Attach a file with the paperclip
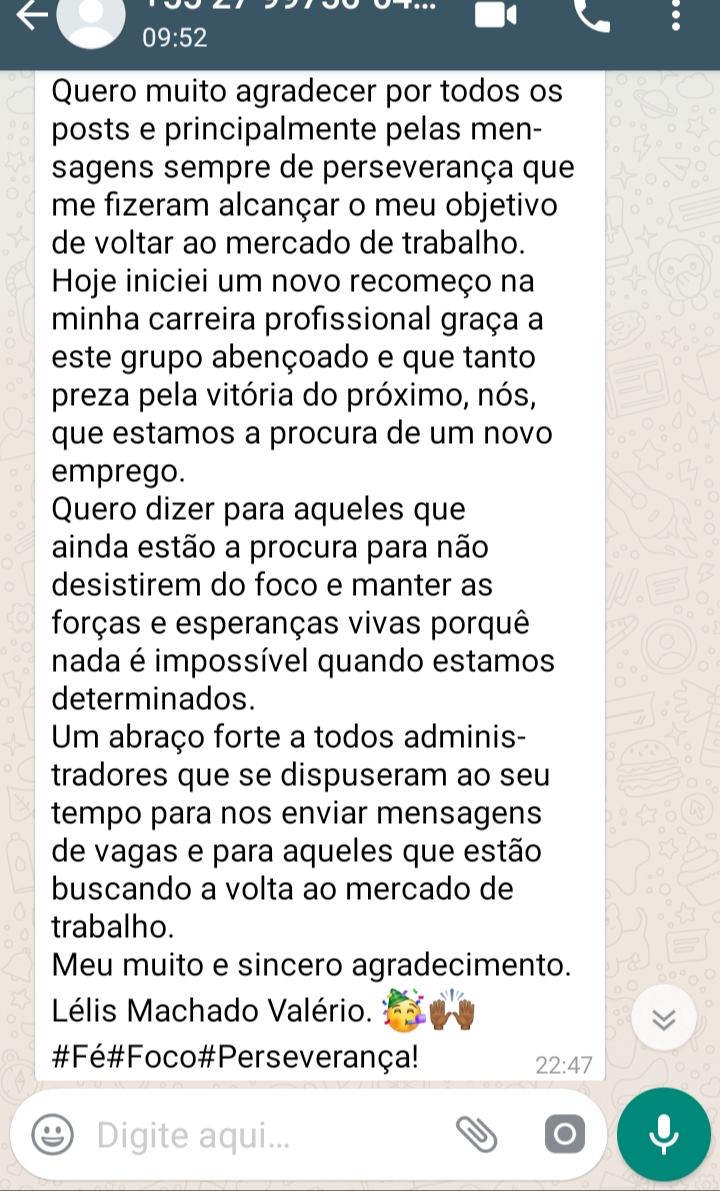The height and width of the screenshot is (1191, 720). tap(476, 1134)
